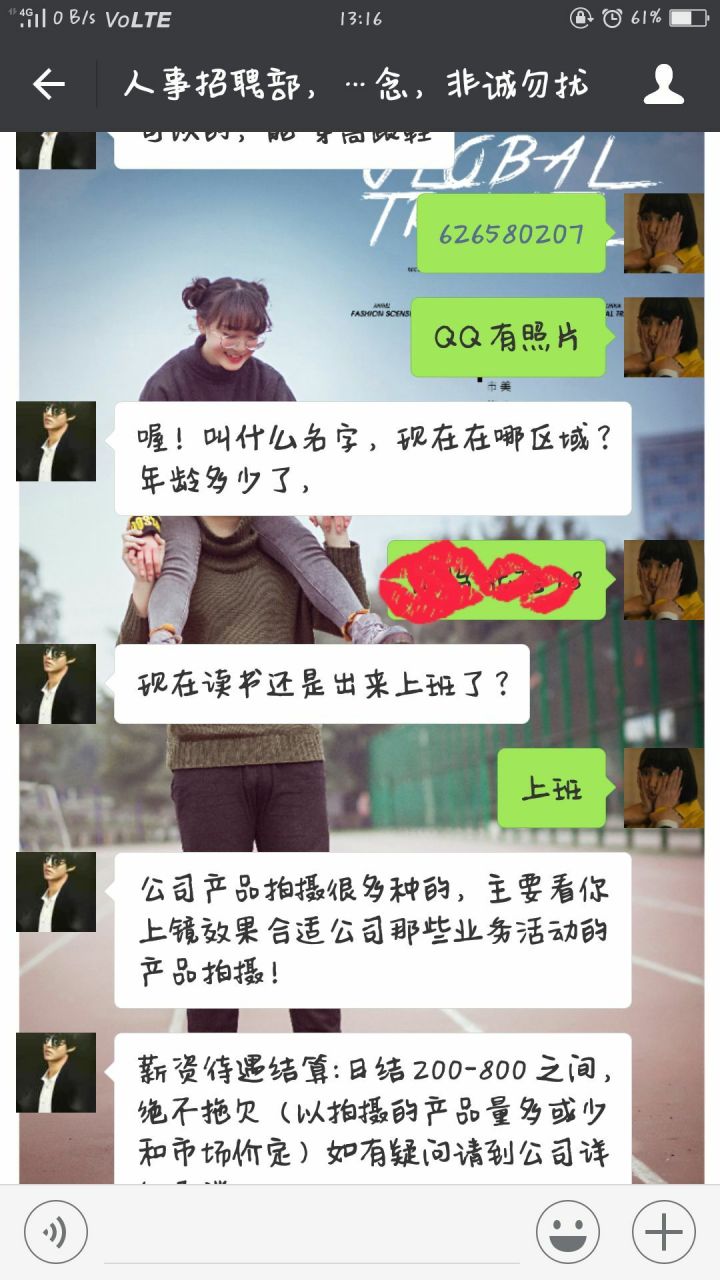This screenshot has height=1280, width=720.
Task: Open the plus attachment menu
Action: [x=663, y=1231]
